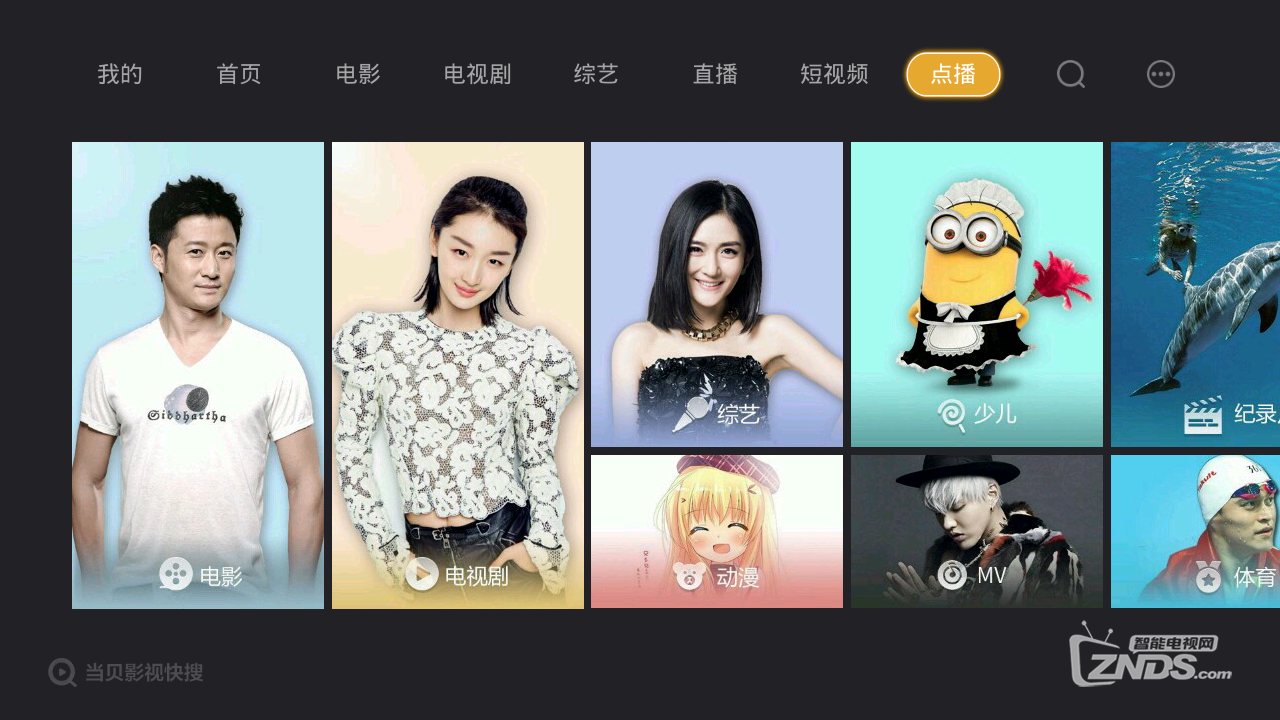Screen dimensions: 1280x720
Task: Switch to the 直播 tab
Action: point(715,74)
